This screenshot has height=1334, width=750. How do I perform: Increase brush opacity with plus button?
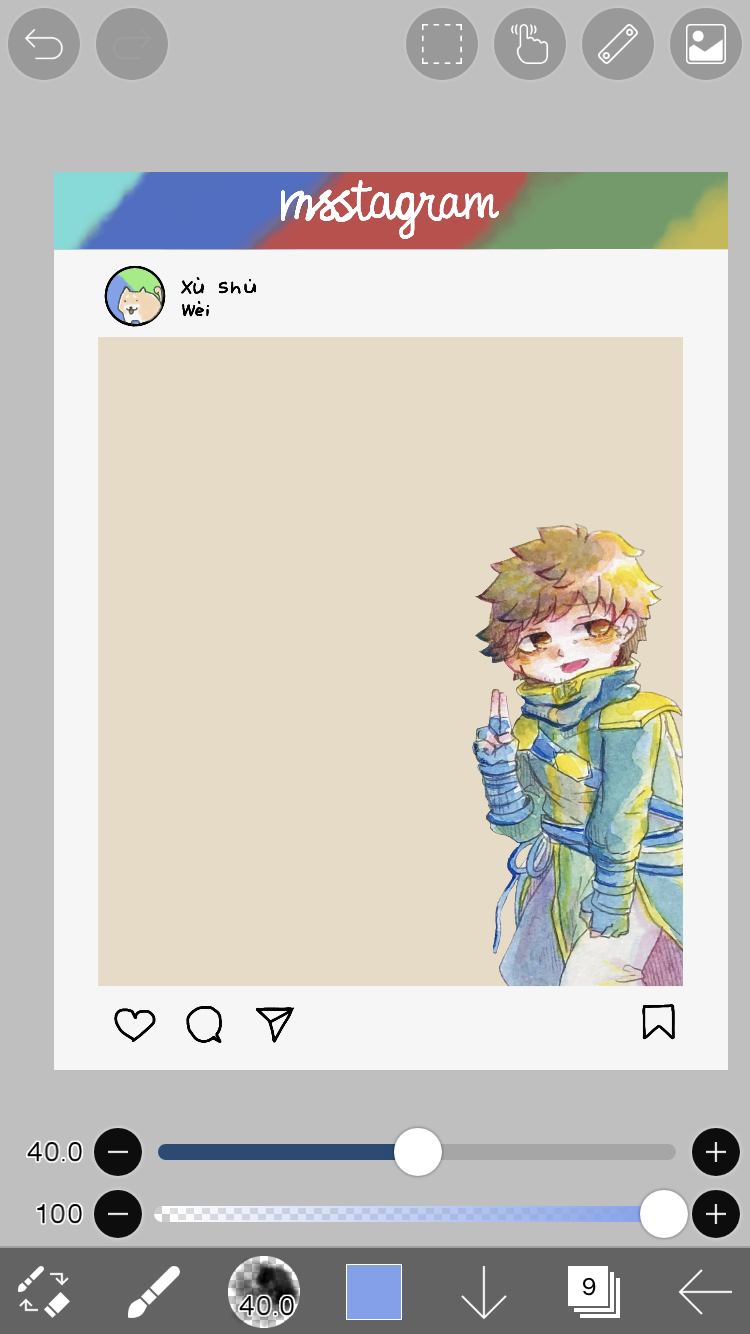[716, 1214]
